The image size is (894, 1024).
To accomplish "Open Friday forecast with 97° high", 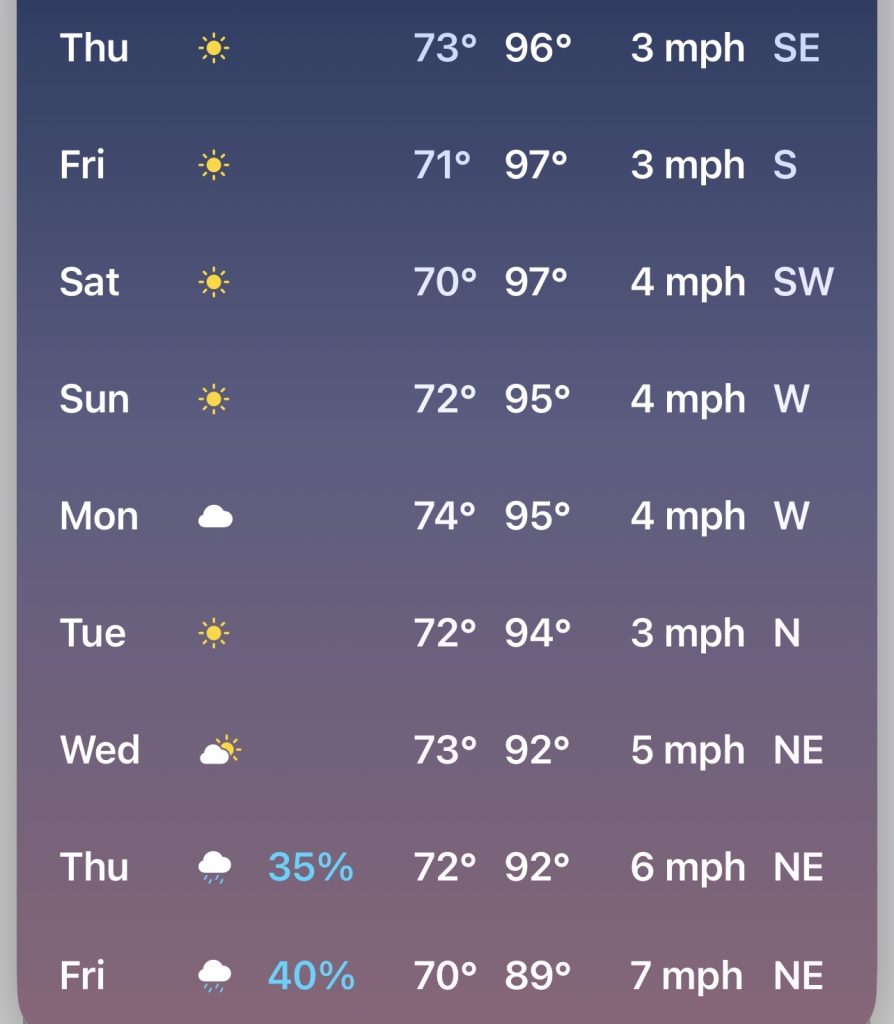I will 447,165.
